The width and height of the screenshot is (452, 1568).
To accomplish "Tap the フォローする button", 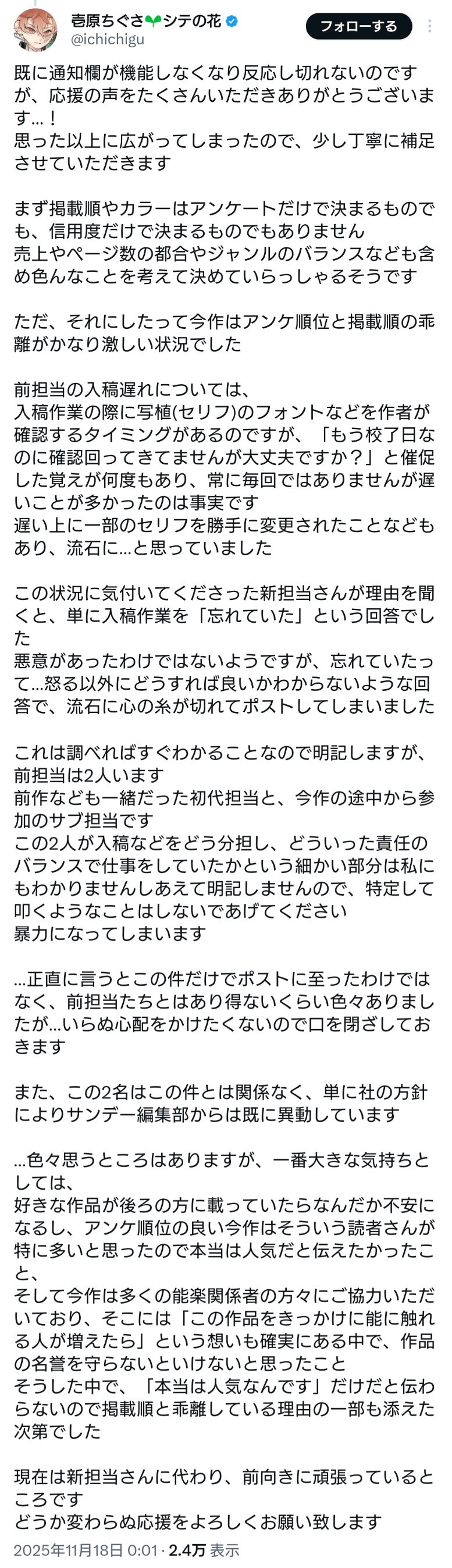I will tap(358, 26).
